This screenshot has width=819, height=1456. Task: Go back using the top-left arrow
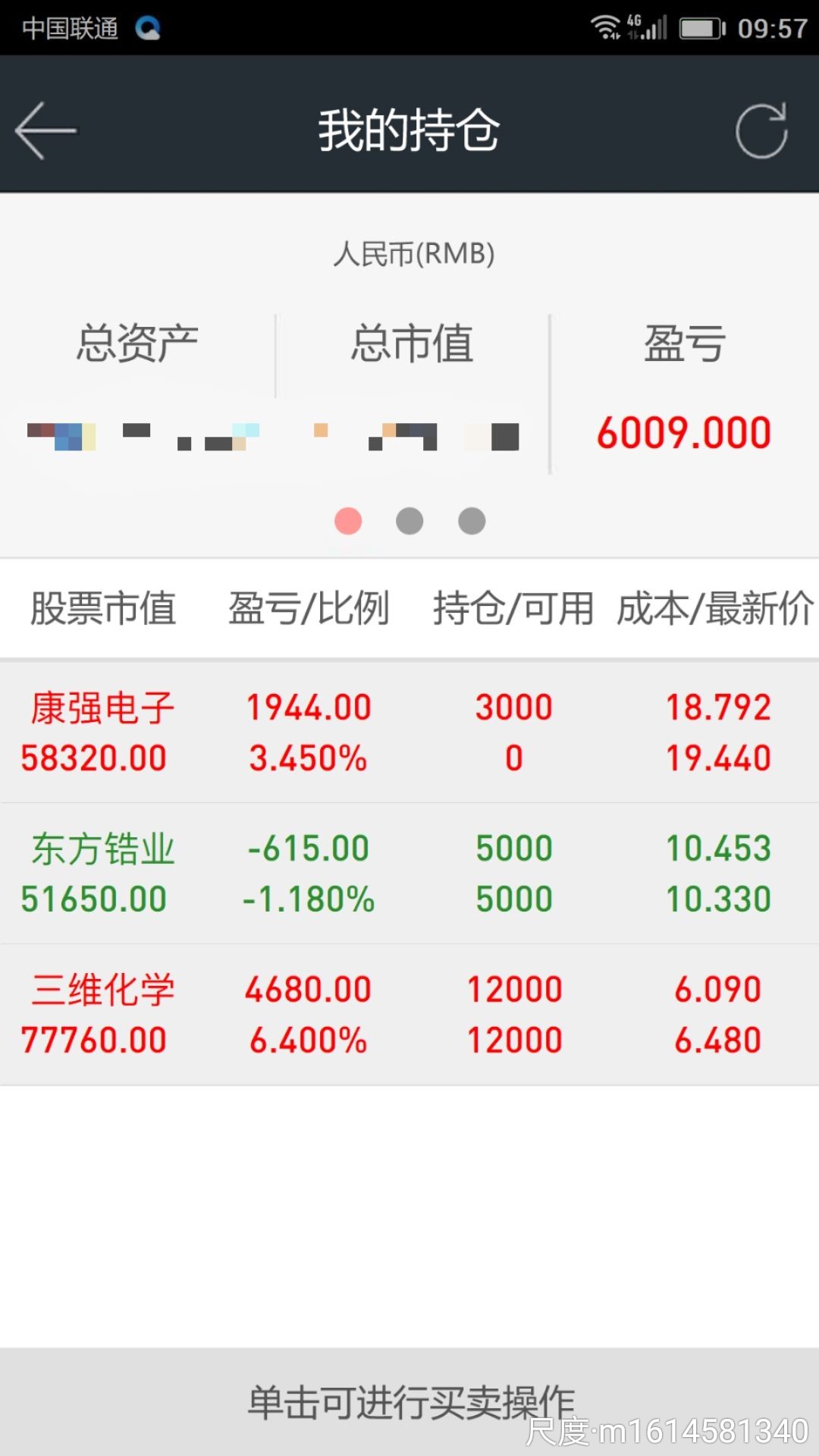tap(45, 130)
